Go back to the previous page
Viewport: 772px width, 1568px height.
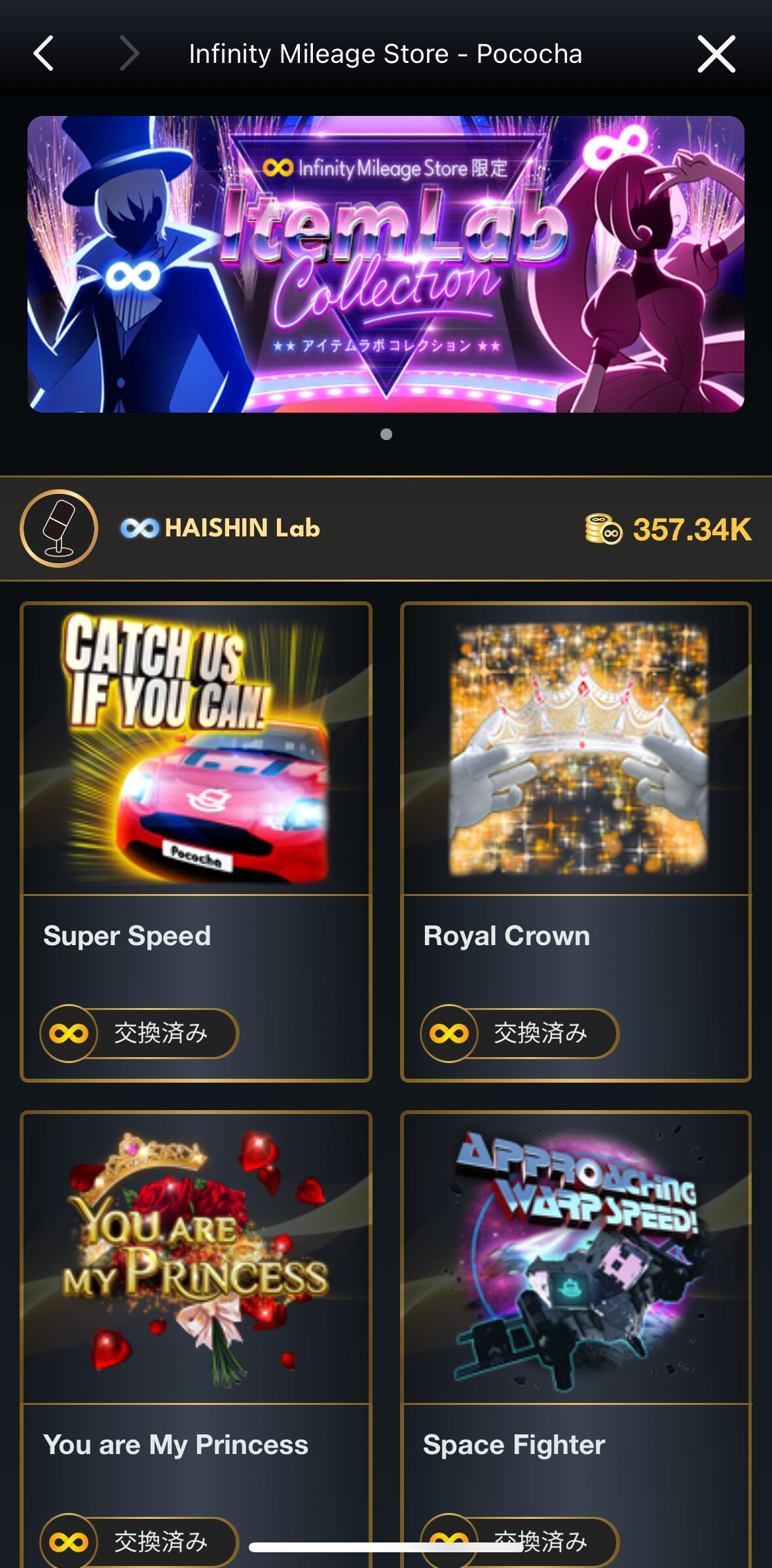(44, 54)
